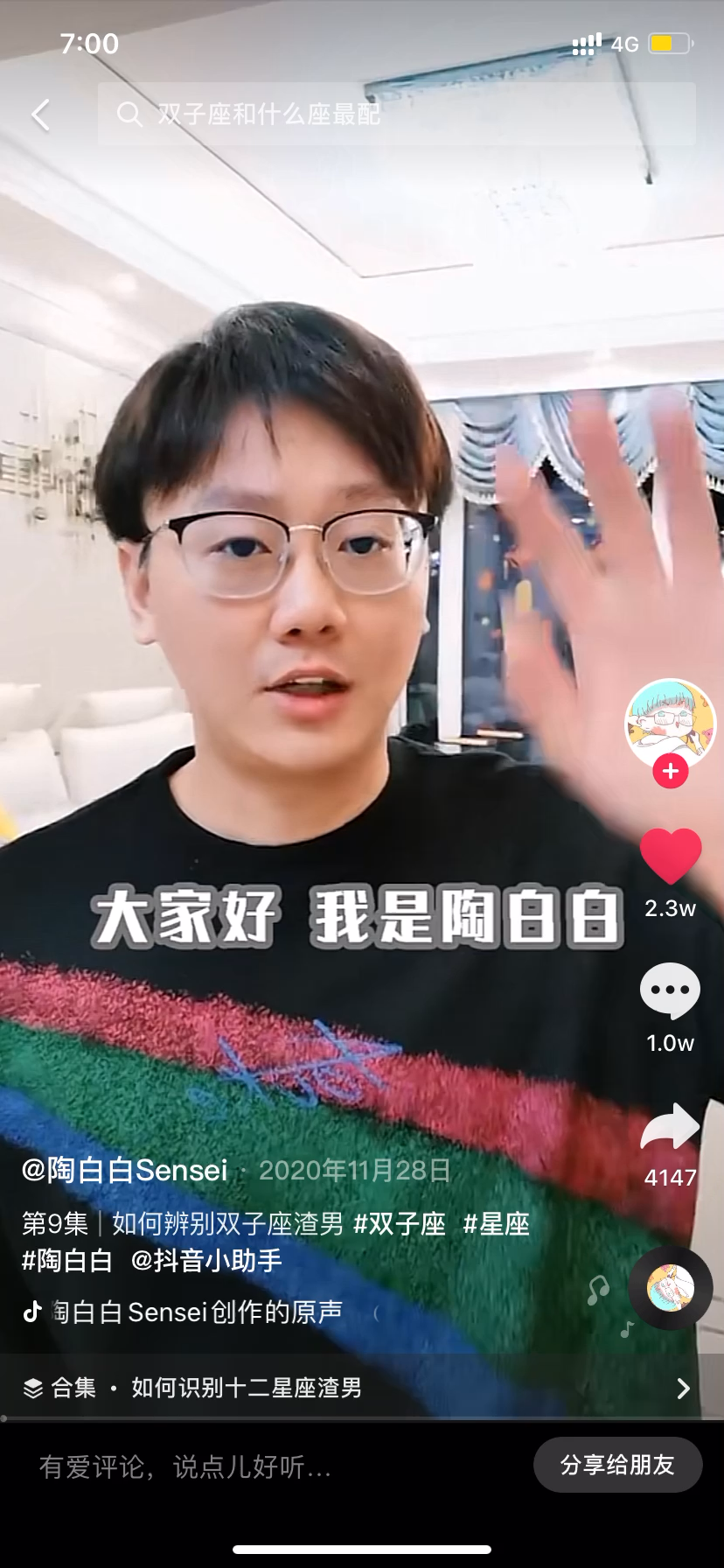The image size is (724, 1568).
Task: Tap the 双子座和什么座最配 search box
Action: pyautogui.click(x=395, y=115)
